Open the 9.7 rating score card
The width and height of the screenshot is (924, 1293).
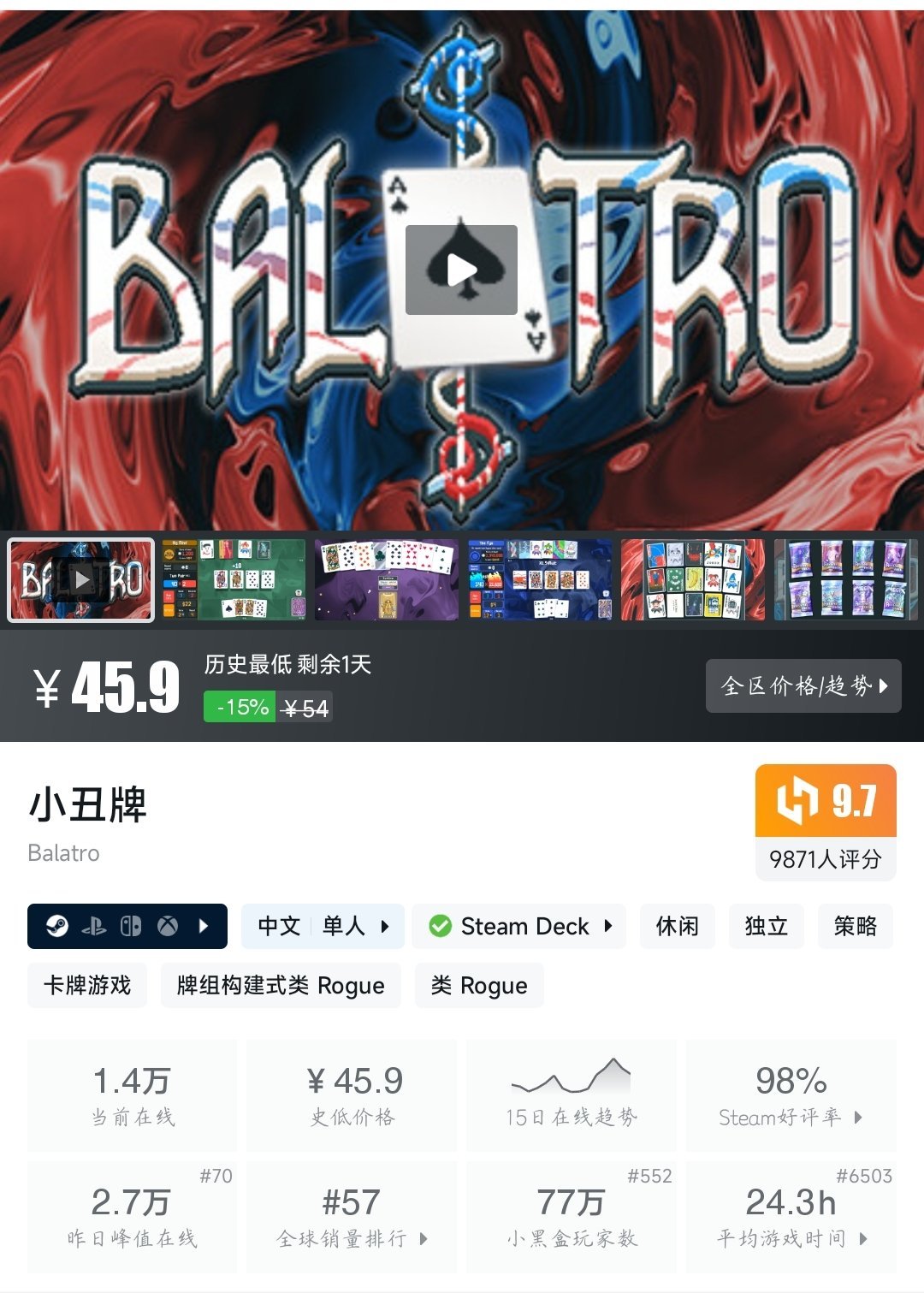point(826,821)
